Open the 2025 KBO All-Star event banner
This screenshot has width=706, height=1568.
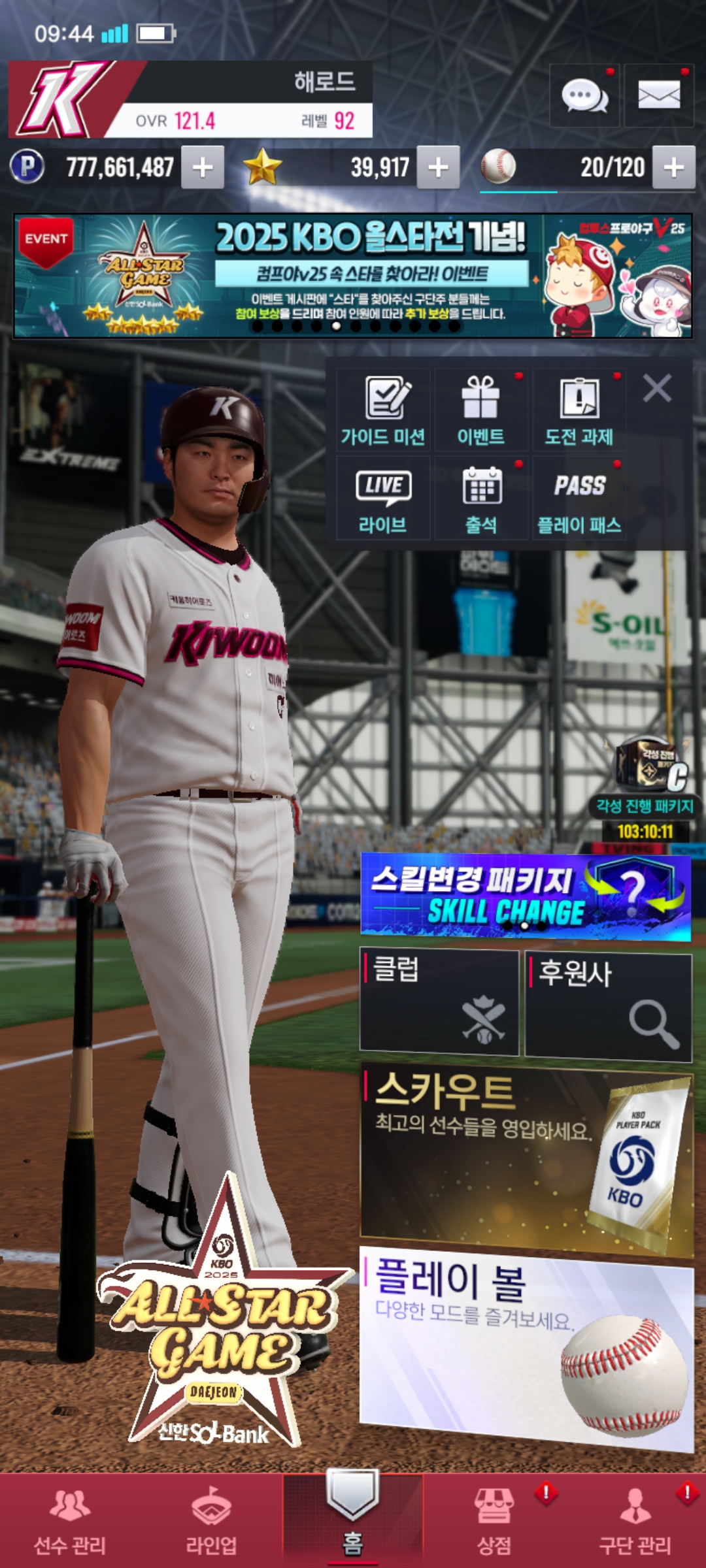coord(353,276)
